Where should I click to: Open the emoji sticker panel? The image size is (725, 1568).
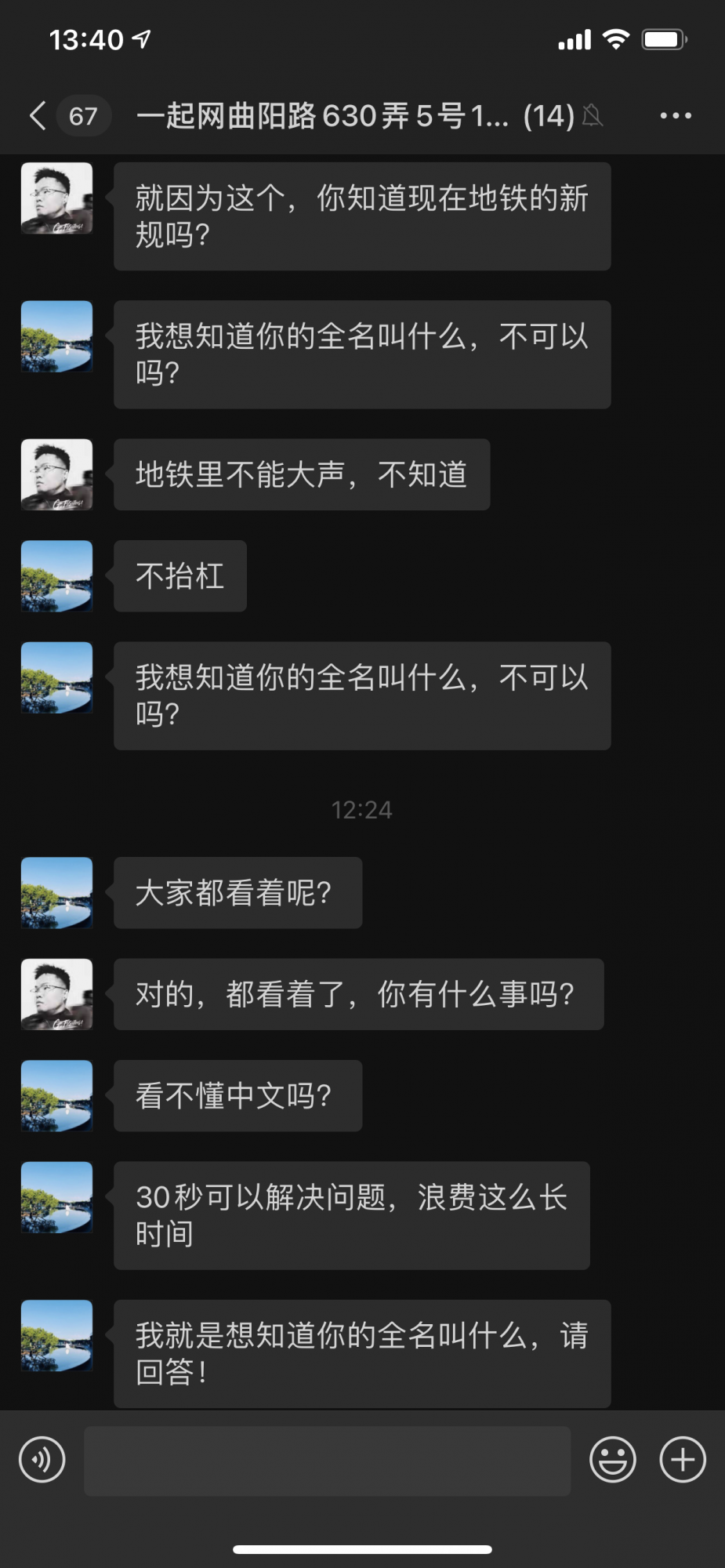[612, 1460]
